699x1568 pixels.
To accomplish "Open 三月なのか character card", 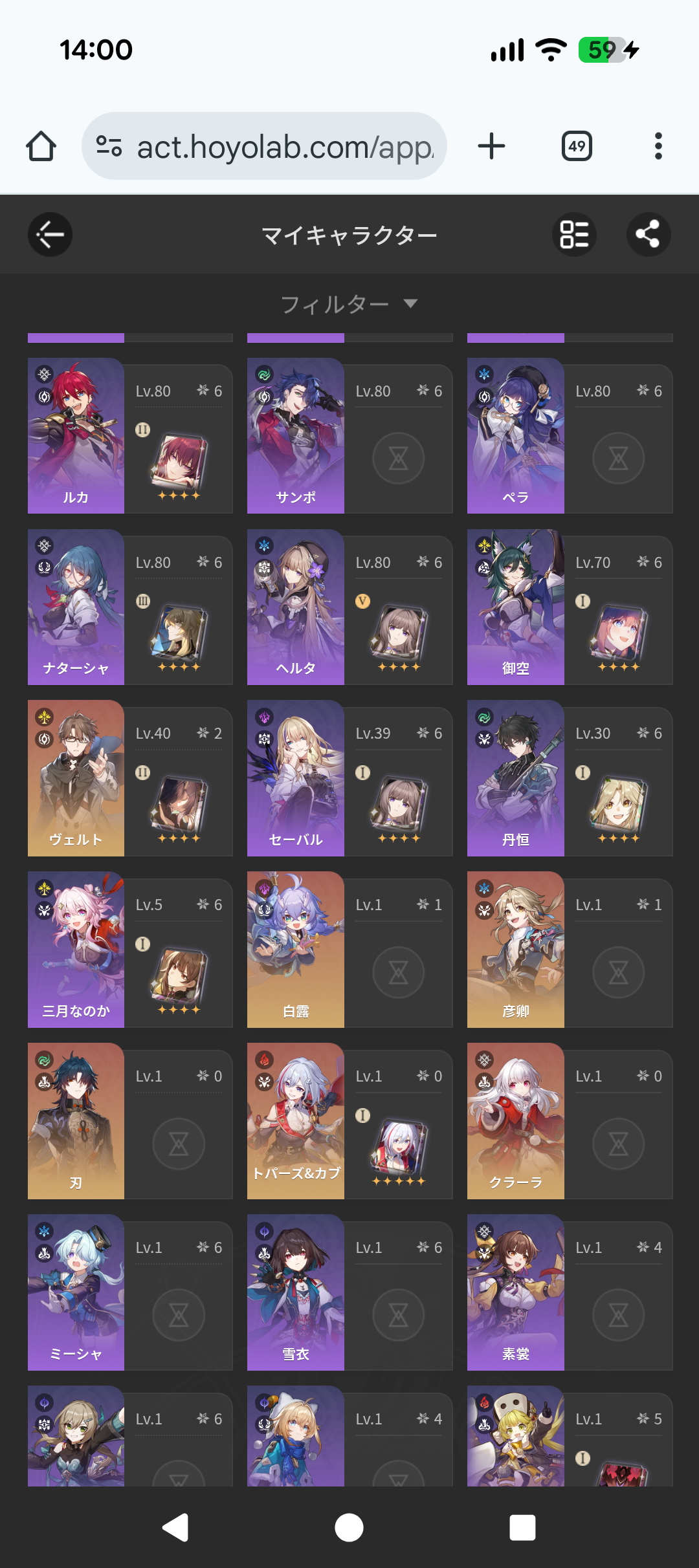I will (x=129, y=950).
